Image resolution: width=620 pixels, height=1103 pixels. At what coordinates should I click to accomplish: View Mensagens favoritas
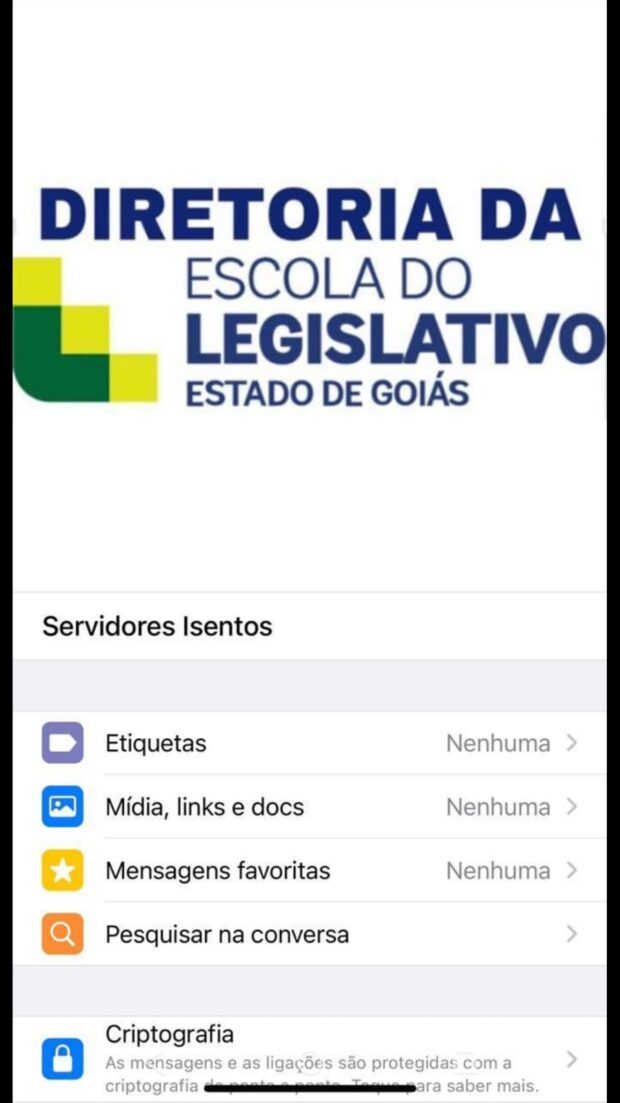[310, 871]
